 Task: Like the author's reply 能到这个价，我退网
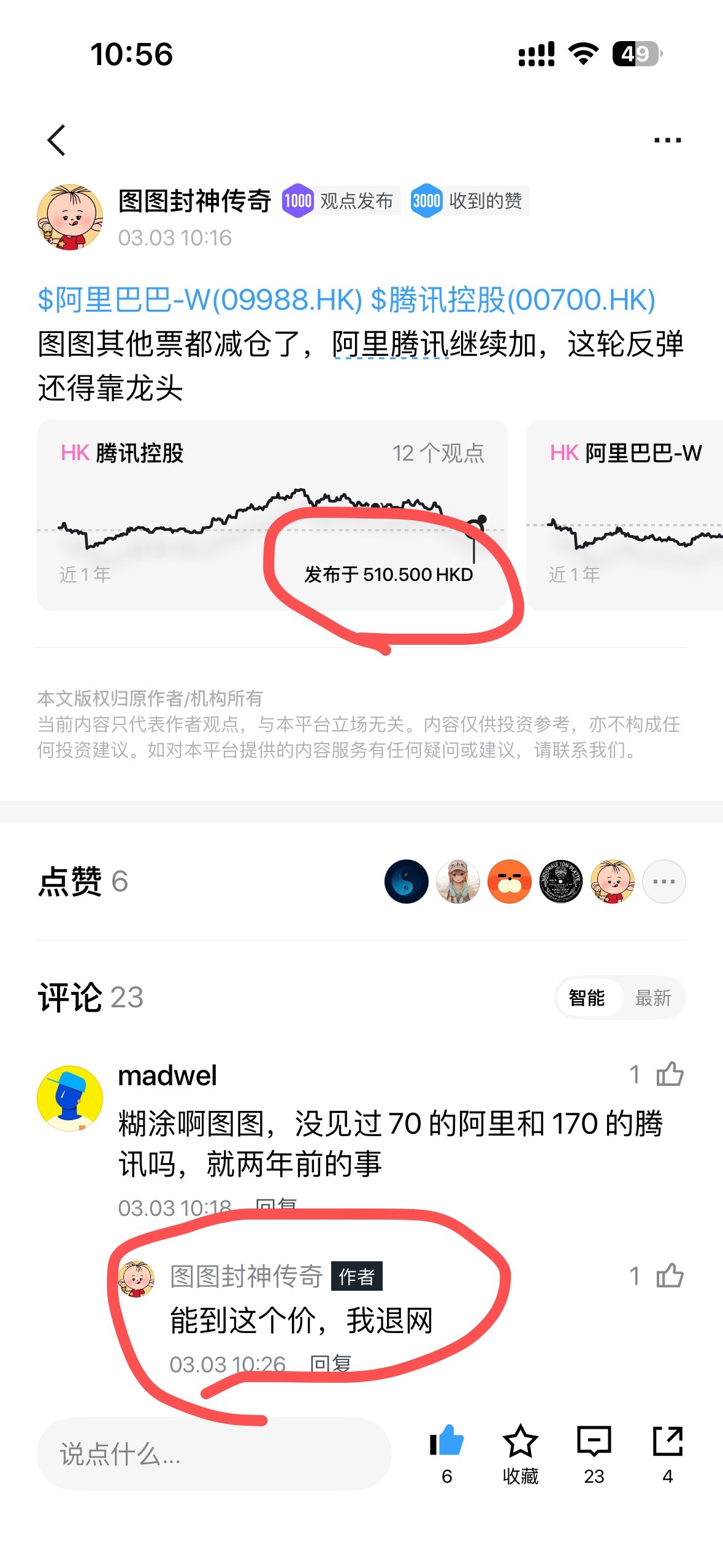click(x=670, y=1276)
